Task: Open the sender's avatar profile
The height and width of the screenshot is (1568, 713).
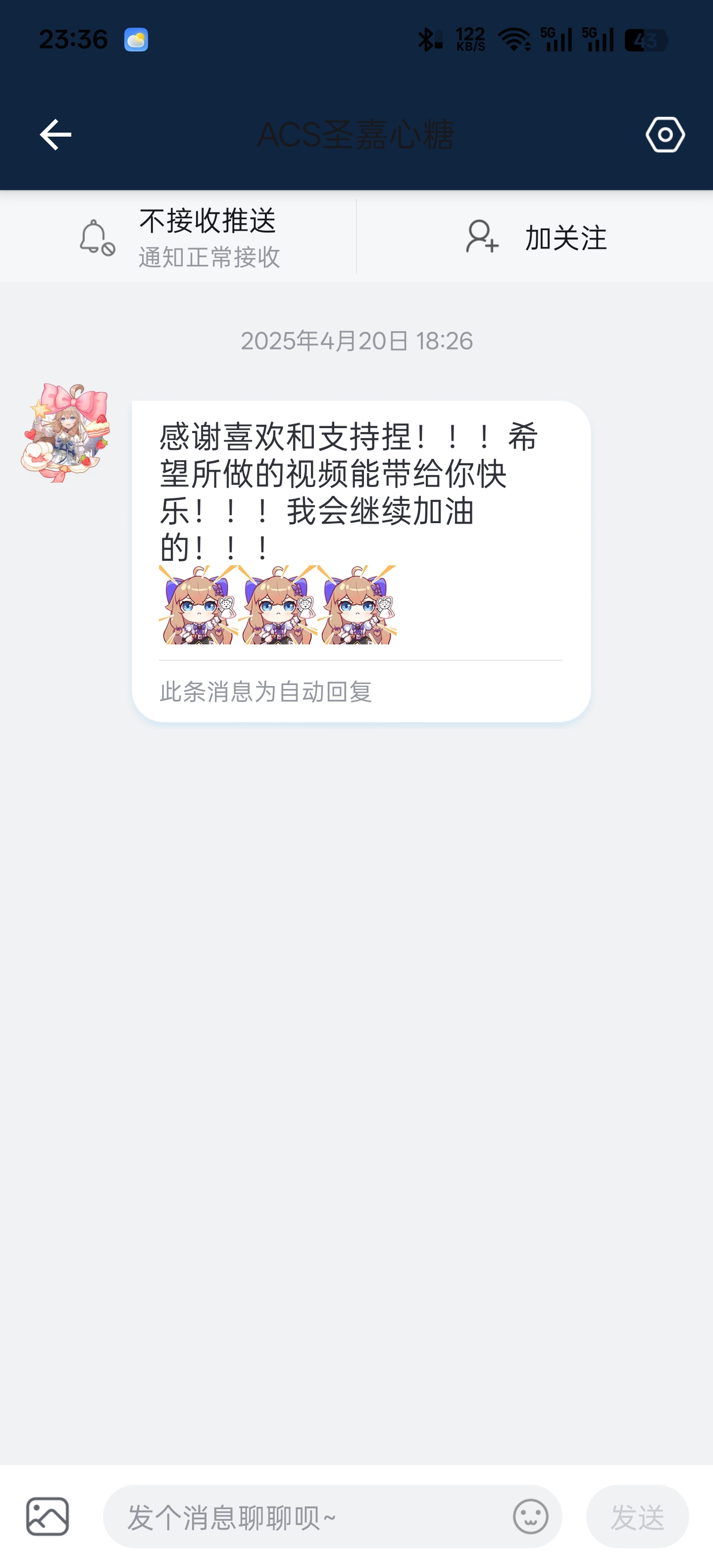Action: point(66,433)
